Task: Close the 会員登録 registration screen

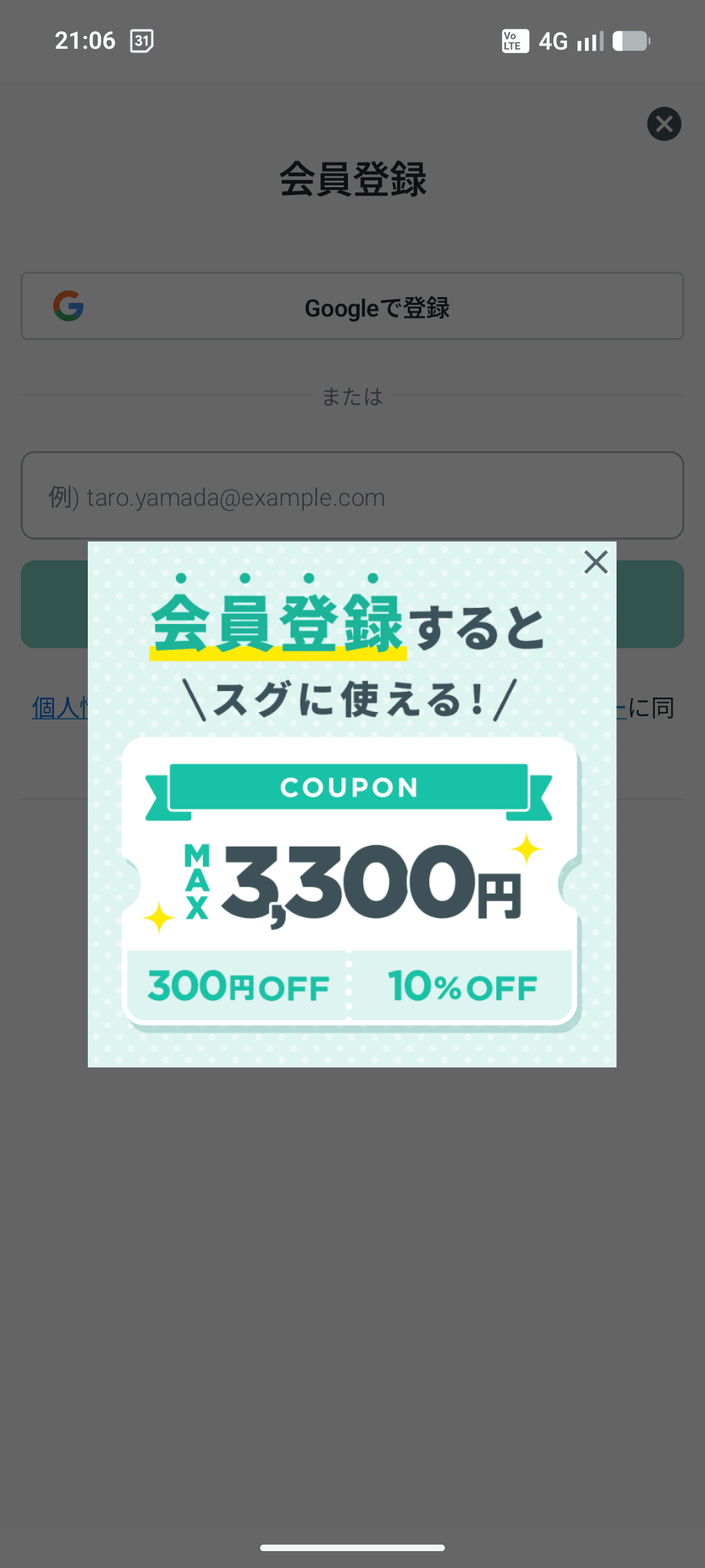Action: 663,124
